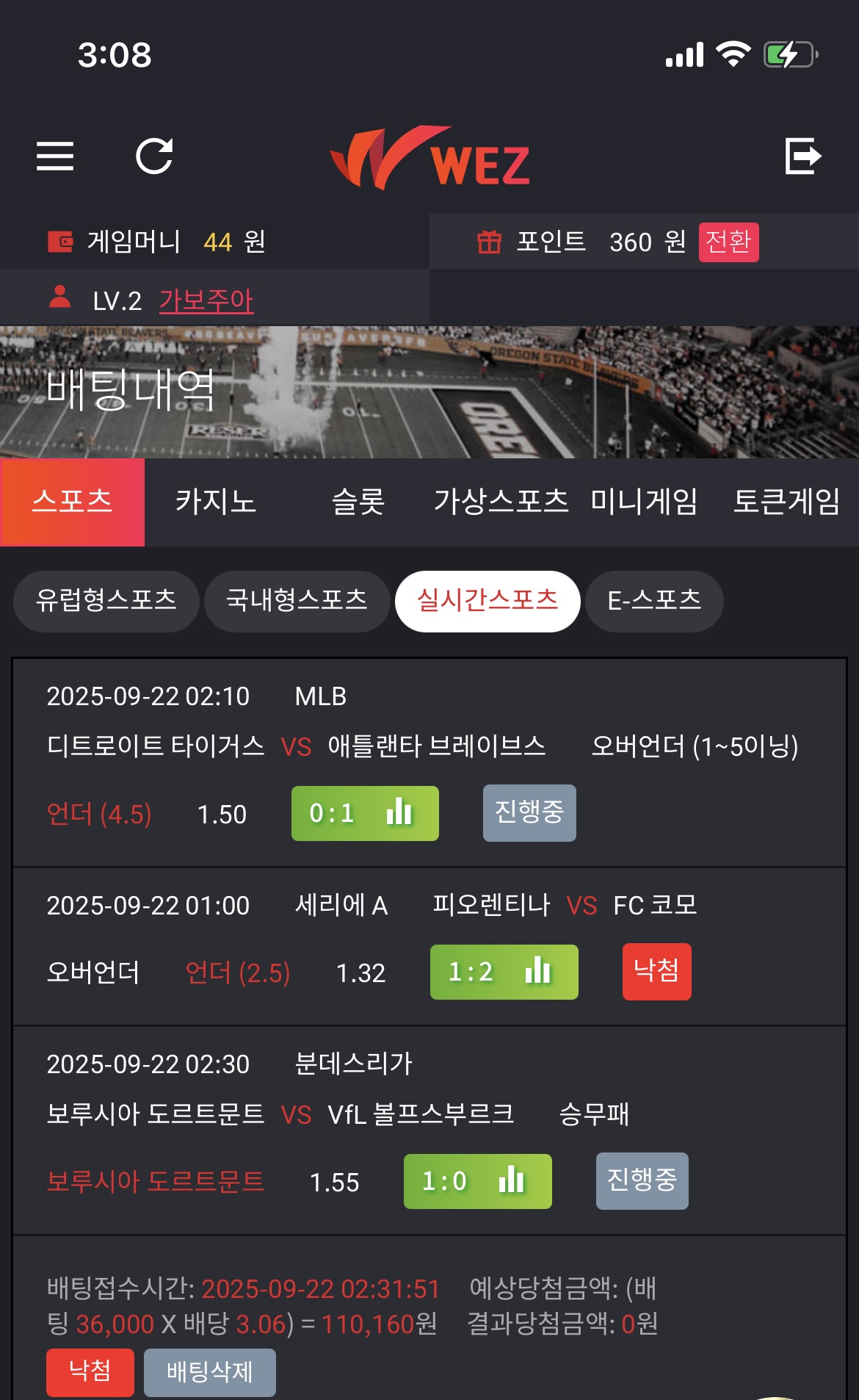This screenshot has width=859, height=1400.
Task: Tap the logout icon
Action: (x=802, y=156)
